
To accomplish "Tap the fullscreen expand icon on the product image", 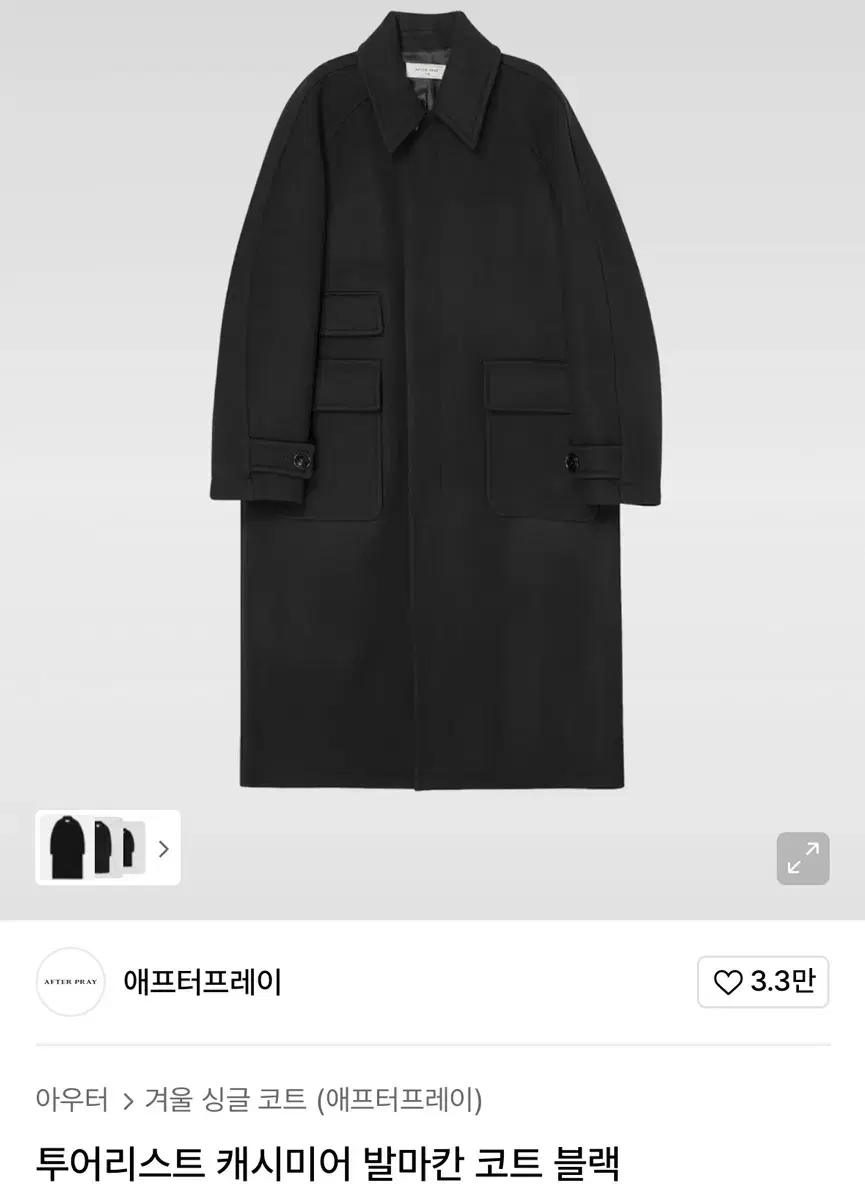I will [803, 858].
